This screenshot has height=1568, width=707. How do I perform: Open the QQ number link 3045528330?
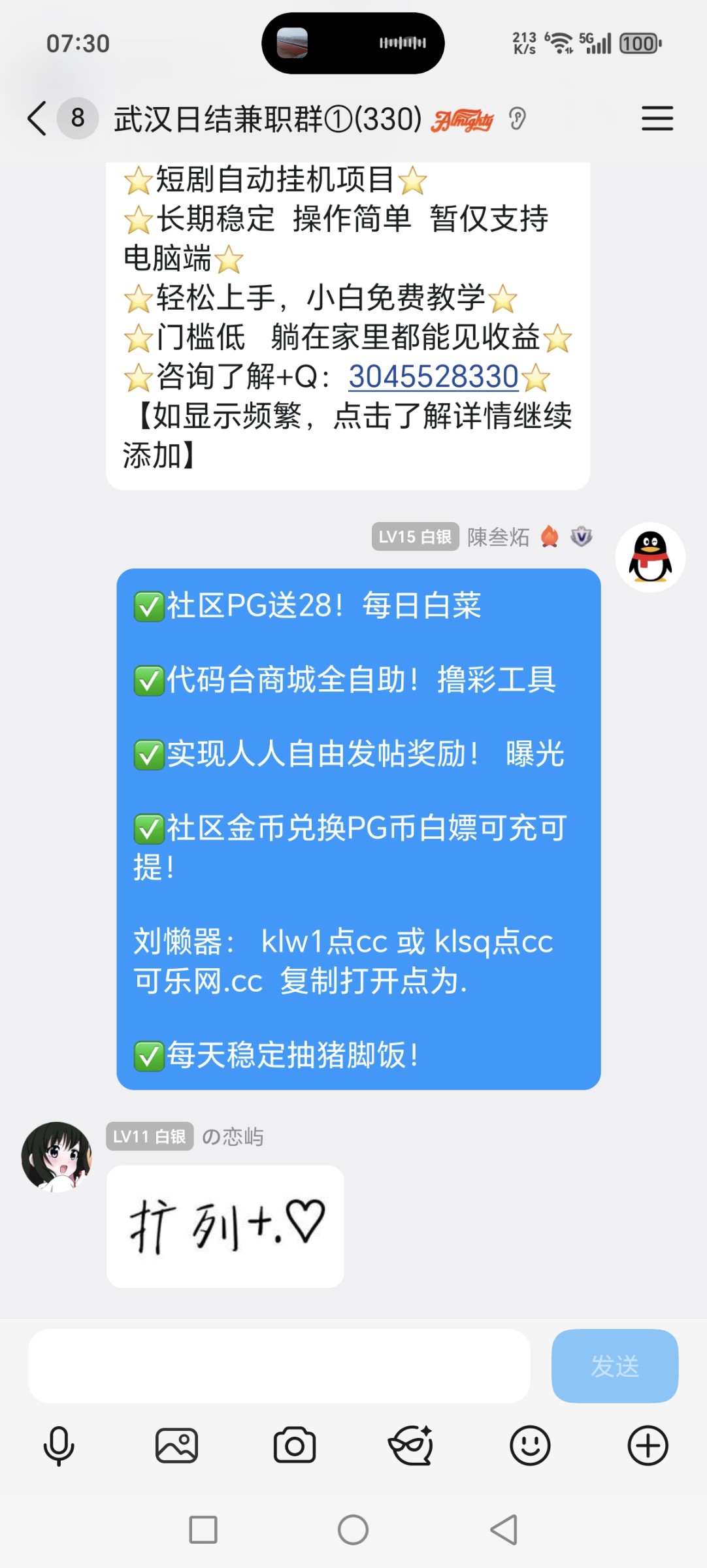pyautogui.click(x=433, y=378)
